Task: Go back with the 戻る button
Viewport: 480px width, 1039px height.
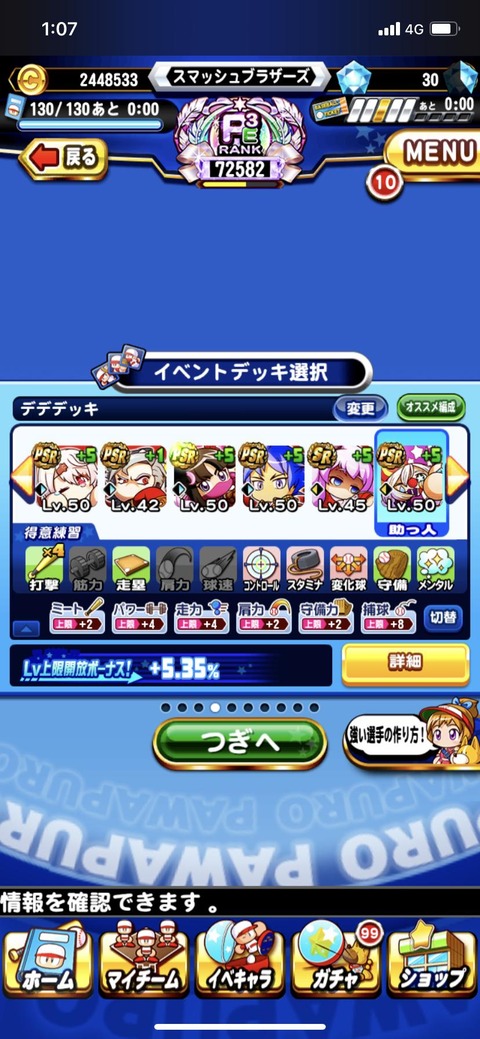Action: click(65, 159)
